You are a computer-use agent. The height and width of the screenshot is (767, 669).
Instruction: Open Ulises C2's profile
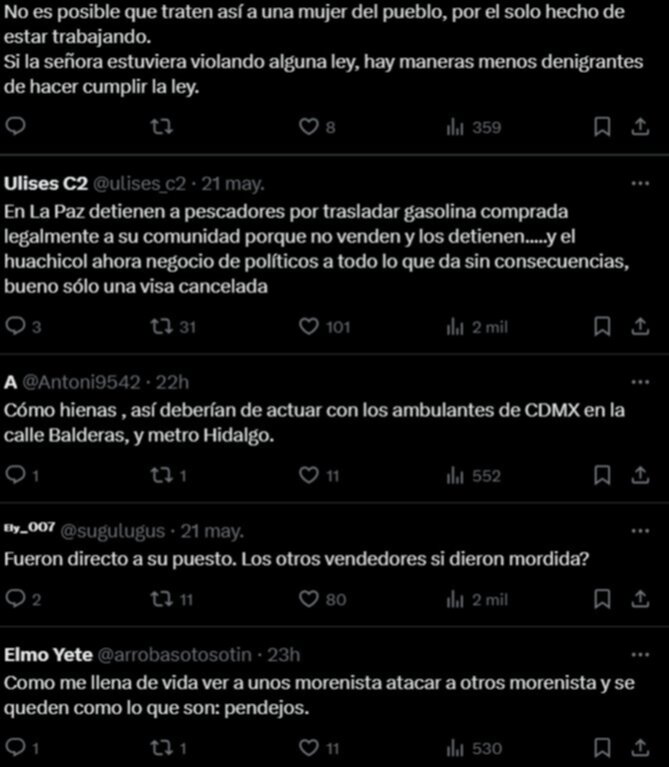(x=46, y=183)
